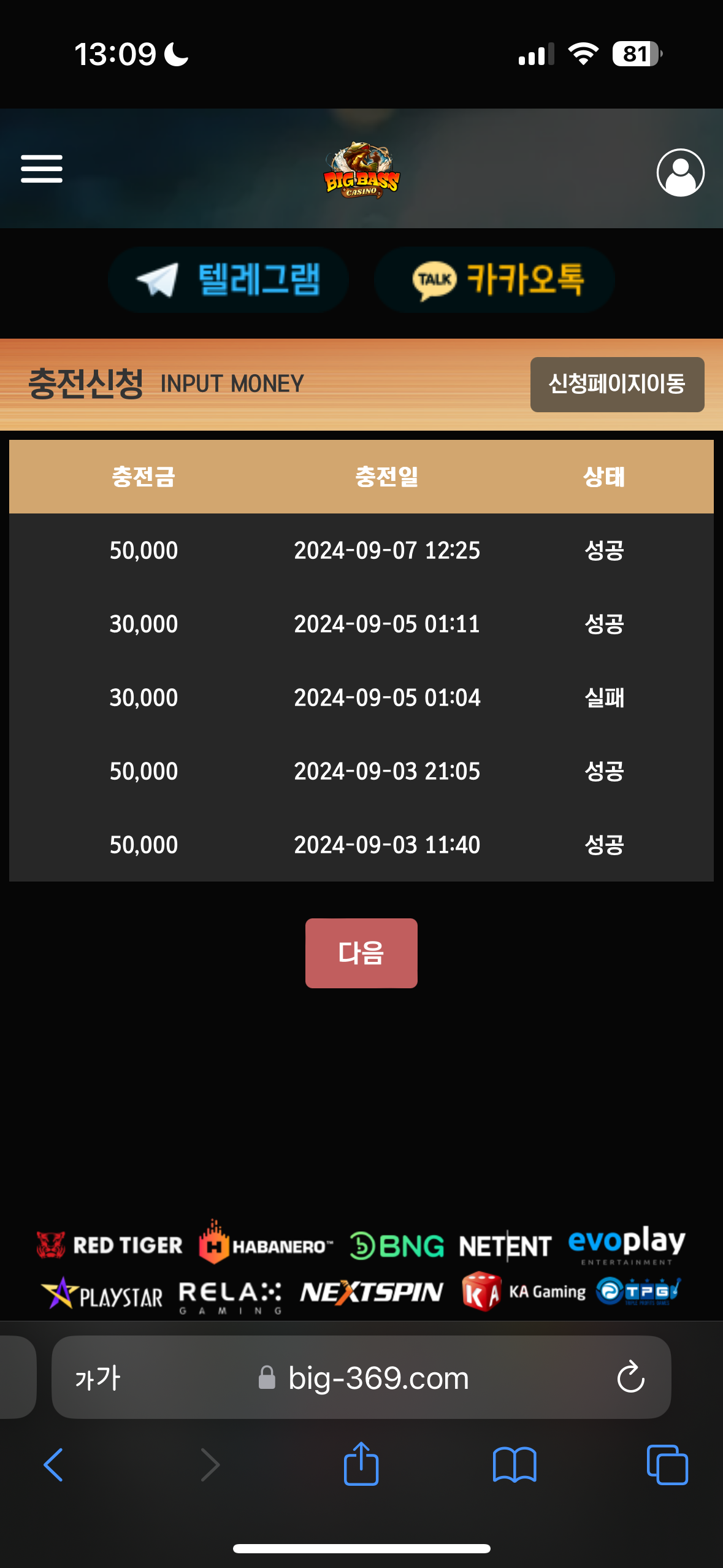The image size is (723, 1568).
Task: Go to 신청페이지이동
Action: (617, 385)
